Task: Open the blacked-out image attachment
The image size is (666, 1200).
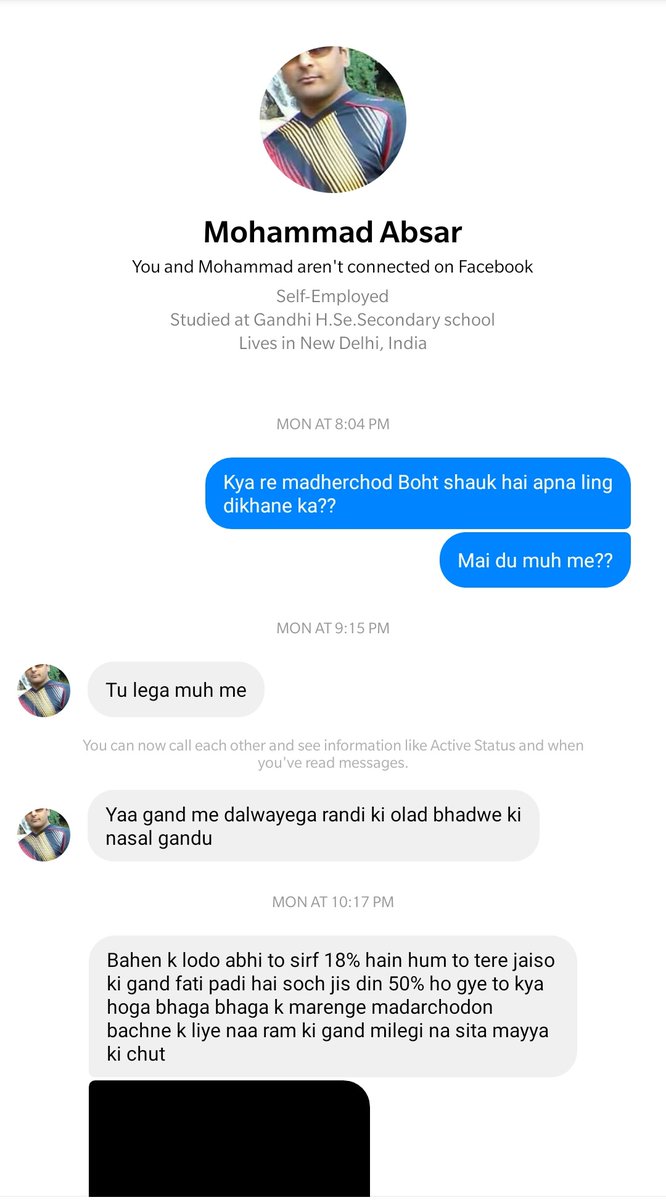Action: (229, 1138)
